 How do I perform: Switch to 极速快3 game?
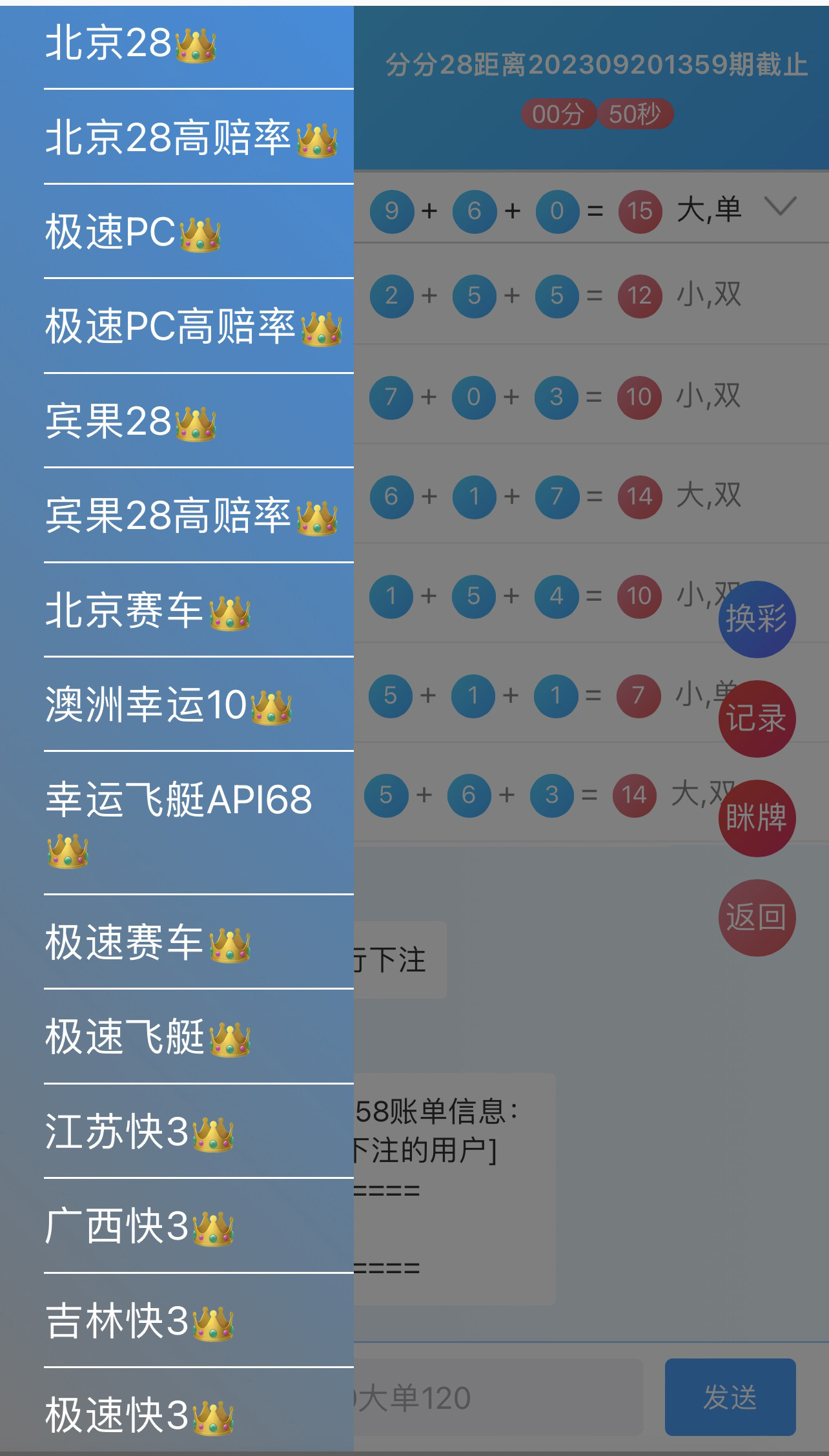click(139, 1415)
